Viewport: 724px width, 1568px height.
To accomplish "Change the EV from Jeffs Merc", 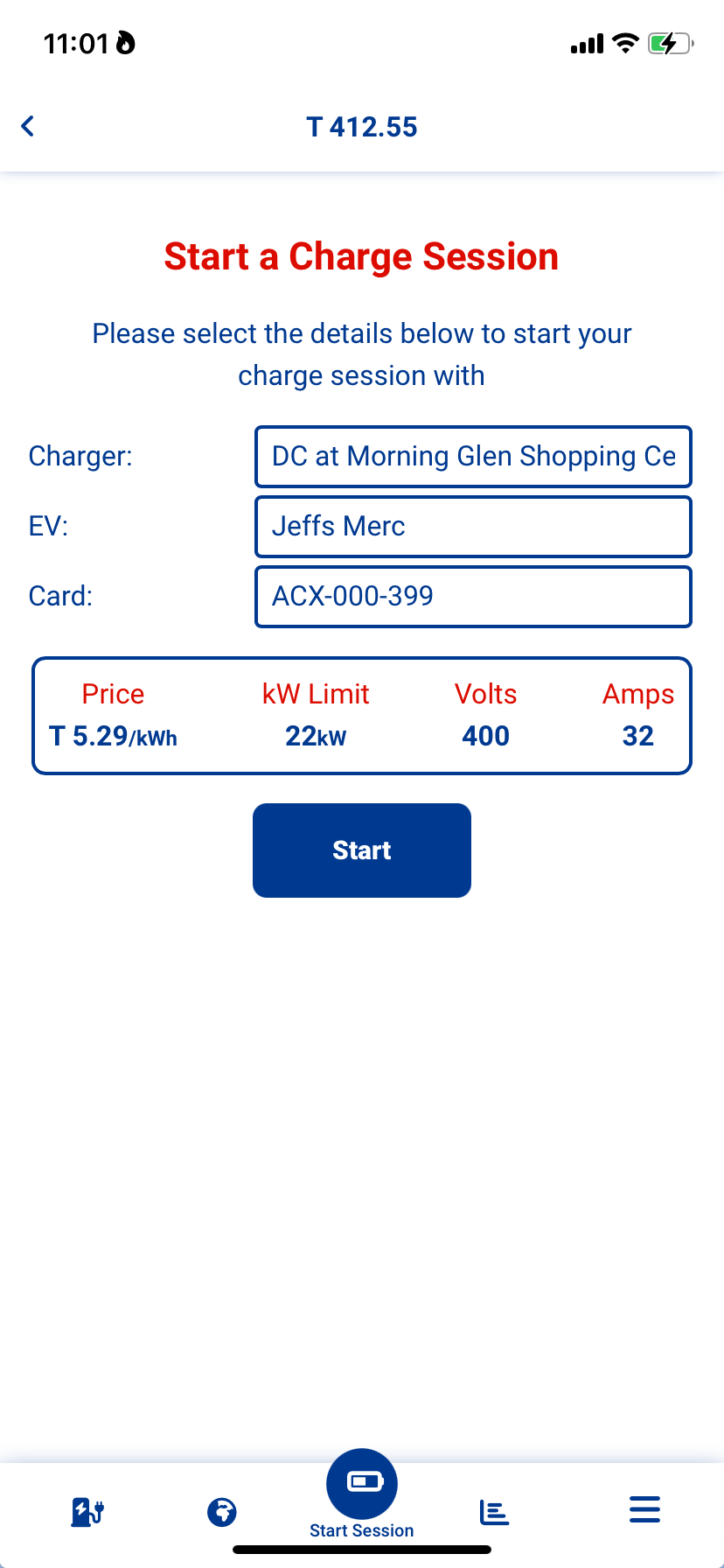I will 473,527.
